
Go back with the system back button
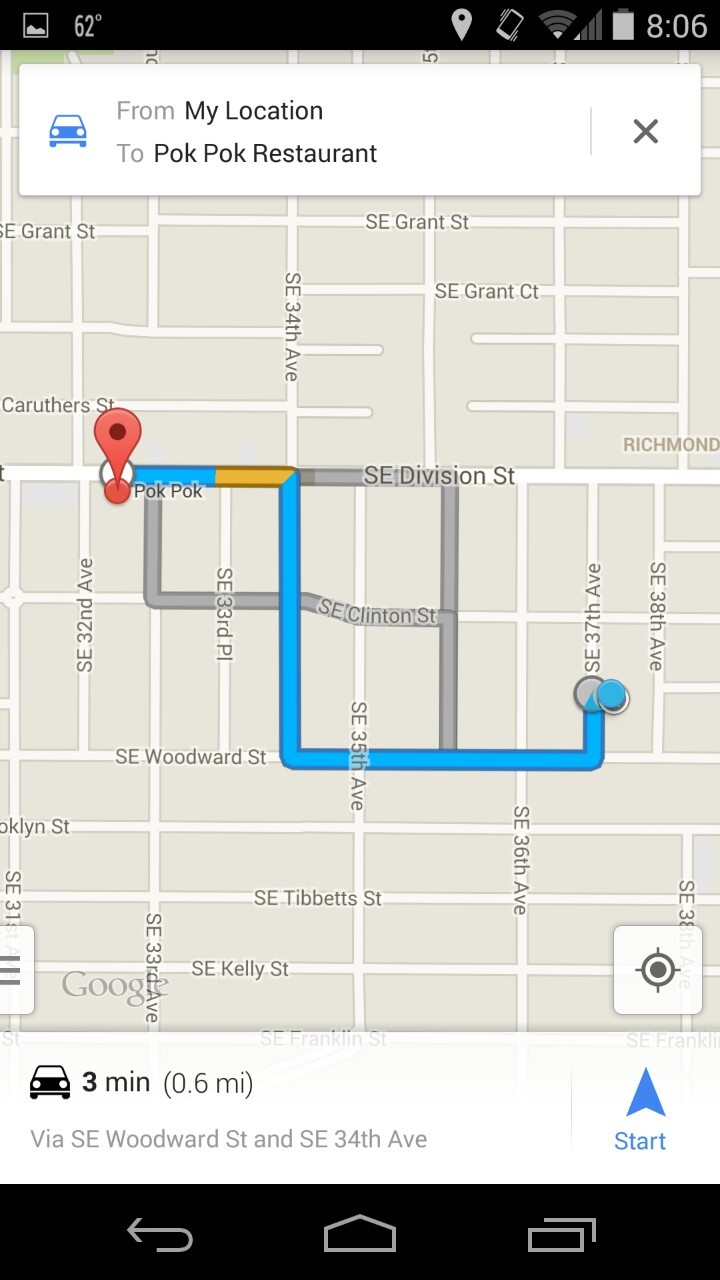coord(160,1234)
